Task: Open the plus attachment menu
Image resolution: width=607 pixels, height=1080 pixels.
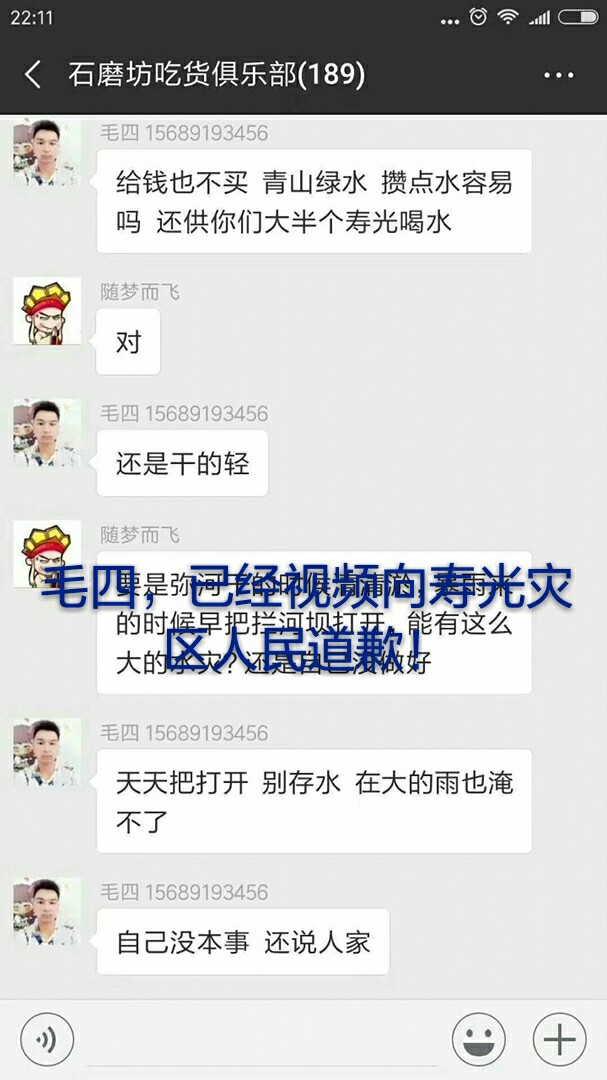Action: click(x=559, y=1040)
